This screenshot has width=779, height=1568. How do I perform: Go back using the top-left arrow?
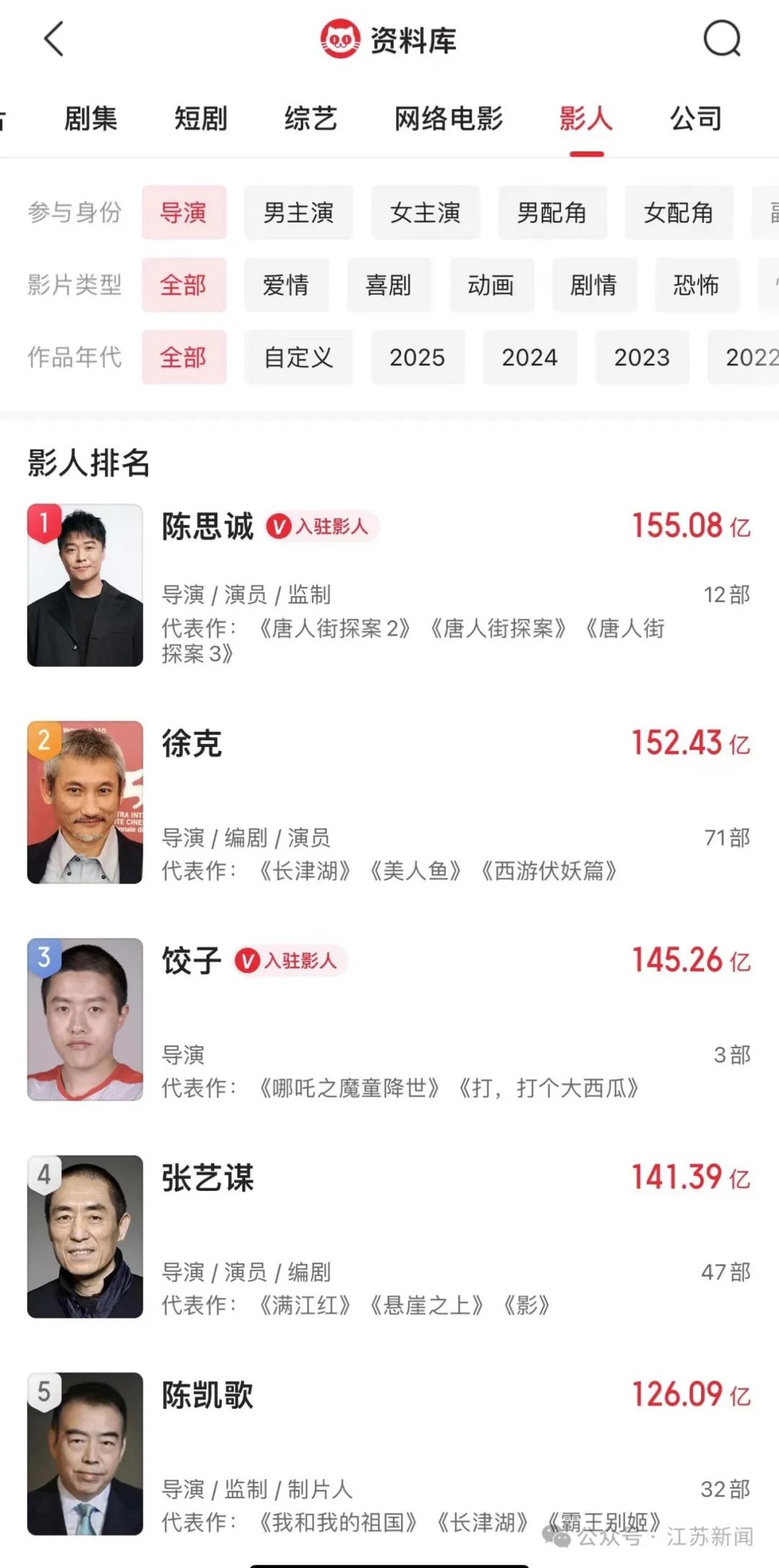point(54,39)
